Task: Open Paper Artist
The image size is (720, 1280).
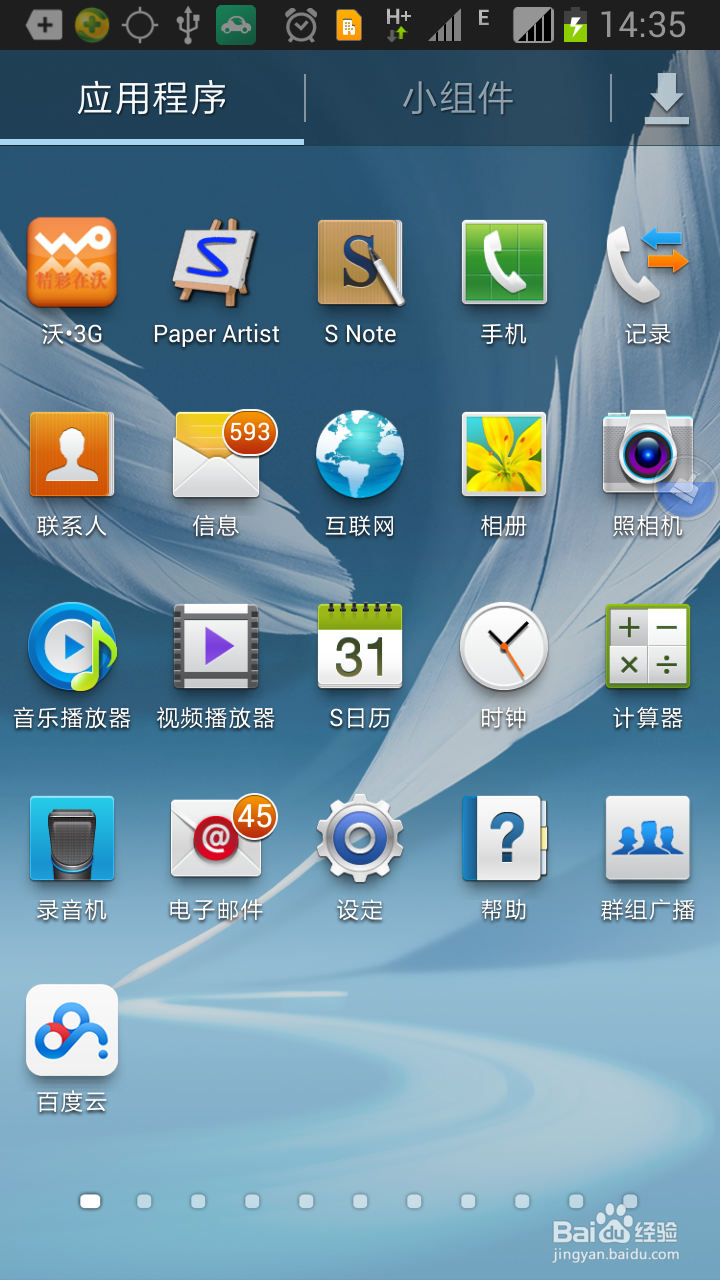Action: [x=216, y=263]
